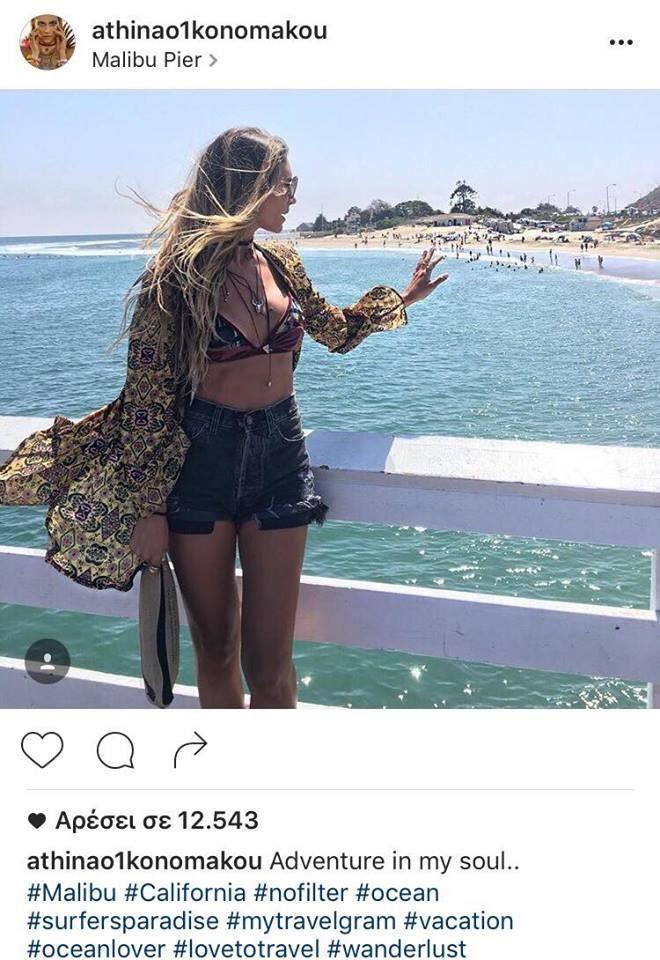
Task: Share the post via the arrow icon
Action: pyautogui.click(x=190, y=749)
